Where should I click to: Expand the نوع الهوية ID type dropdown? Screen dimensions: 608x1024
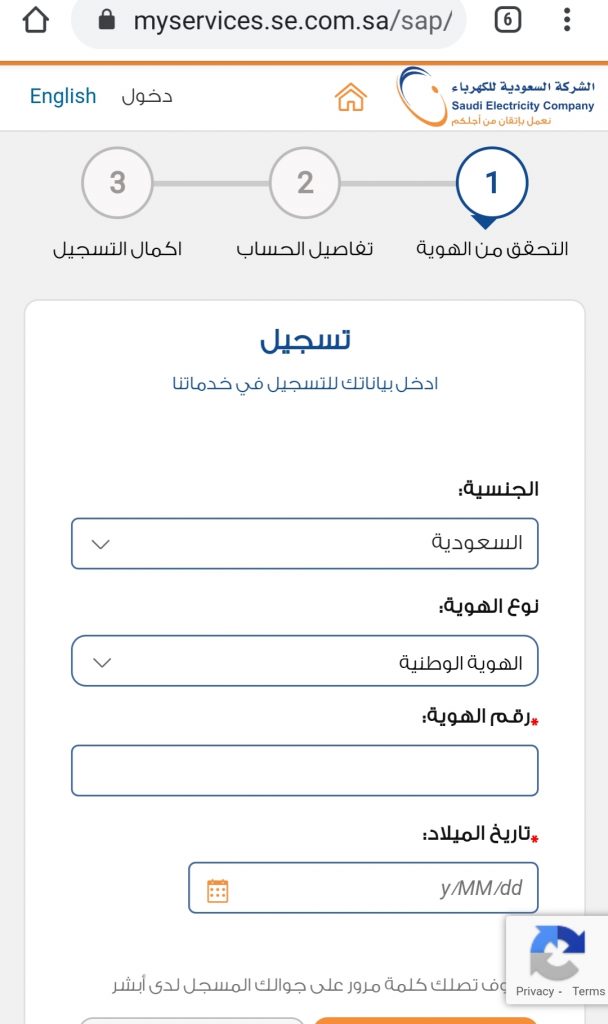click(305, 661)
